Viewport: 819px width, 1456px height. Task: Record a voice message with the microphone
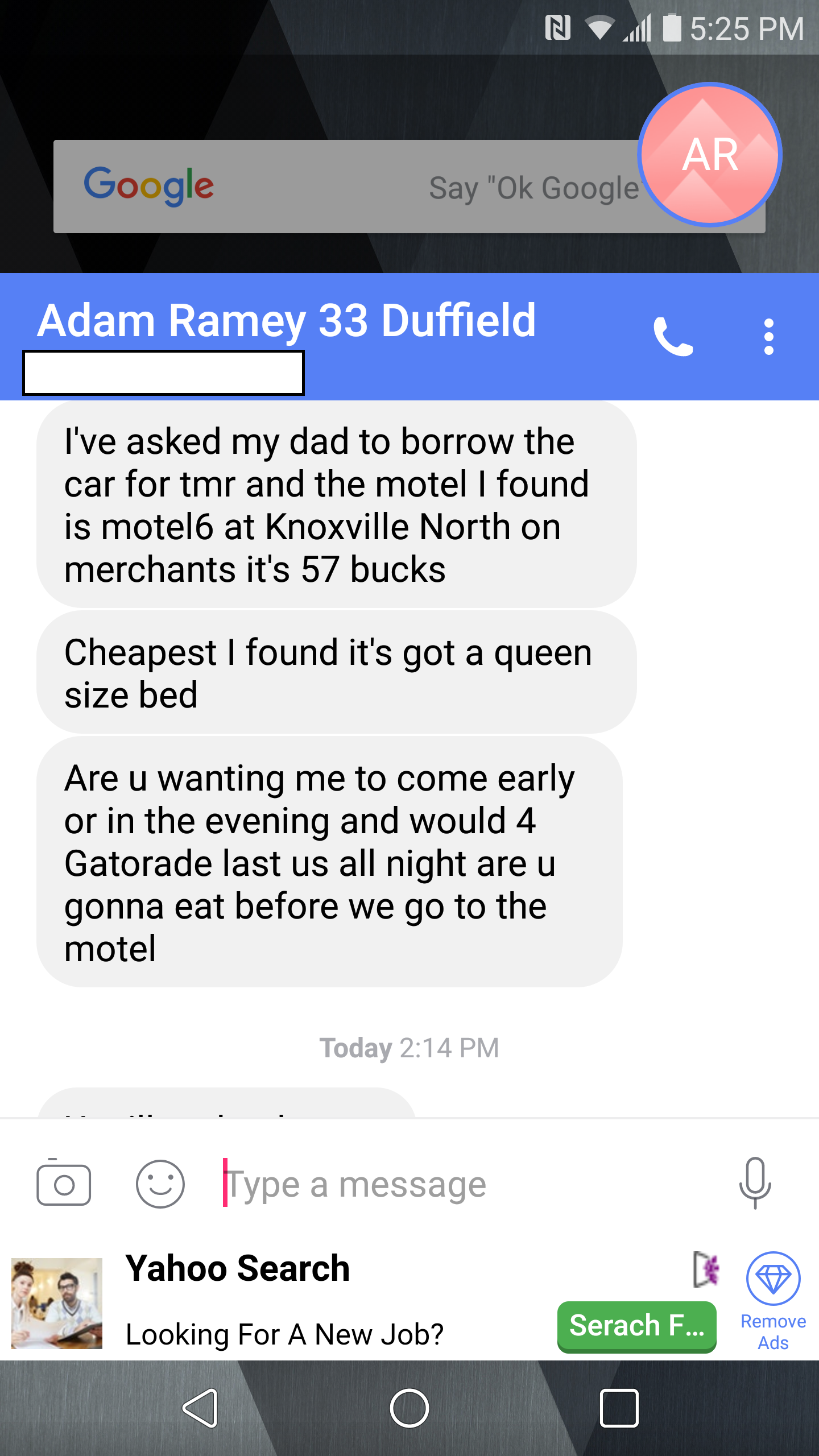(x=755, y=1182)
